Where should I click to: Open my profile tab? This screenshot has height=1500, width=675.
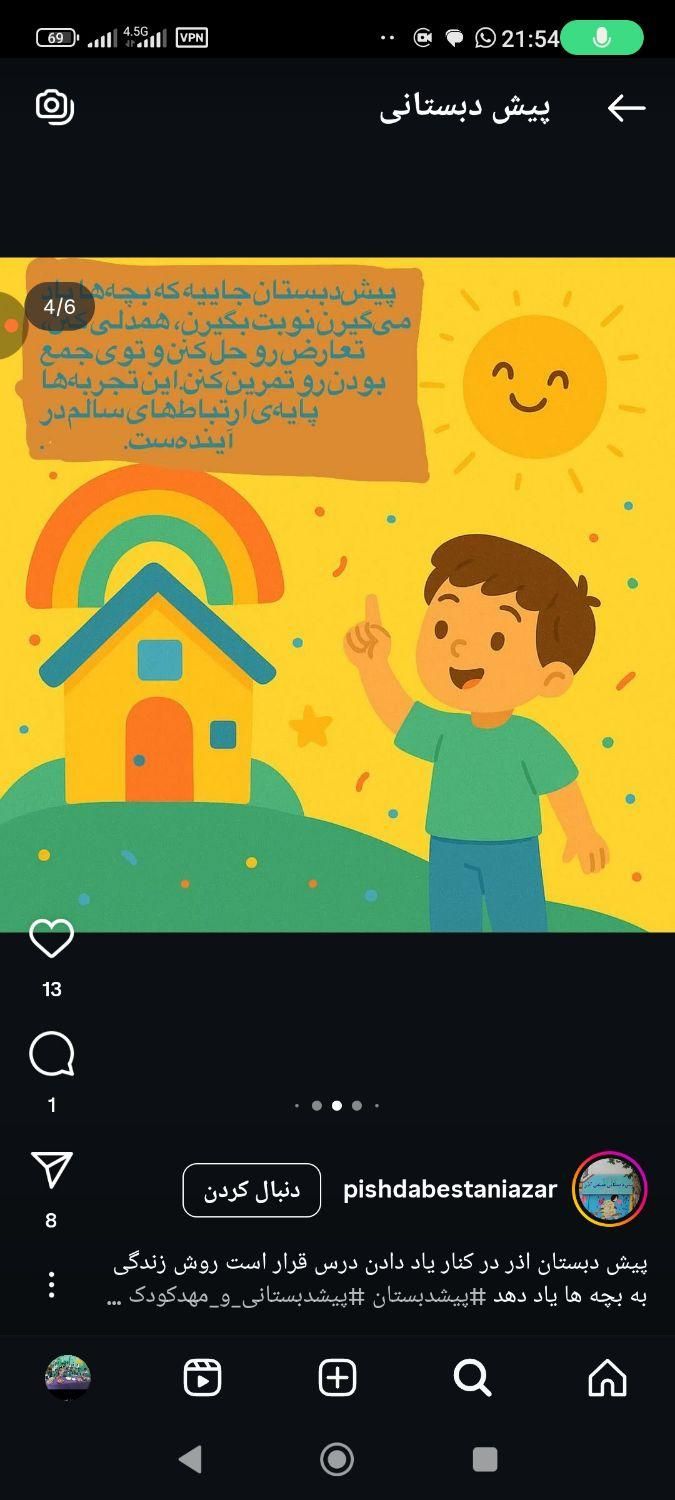68,1377
